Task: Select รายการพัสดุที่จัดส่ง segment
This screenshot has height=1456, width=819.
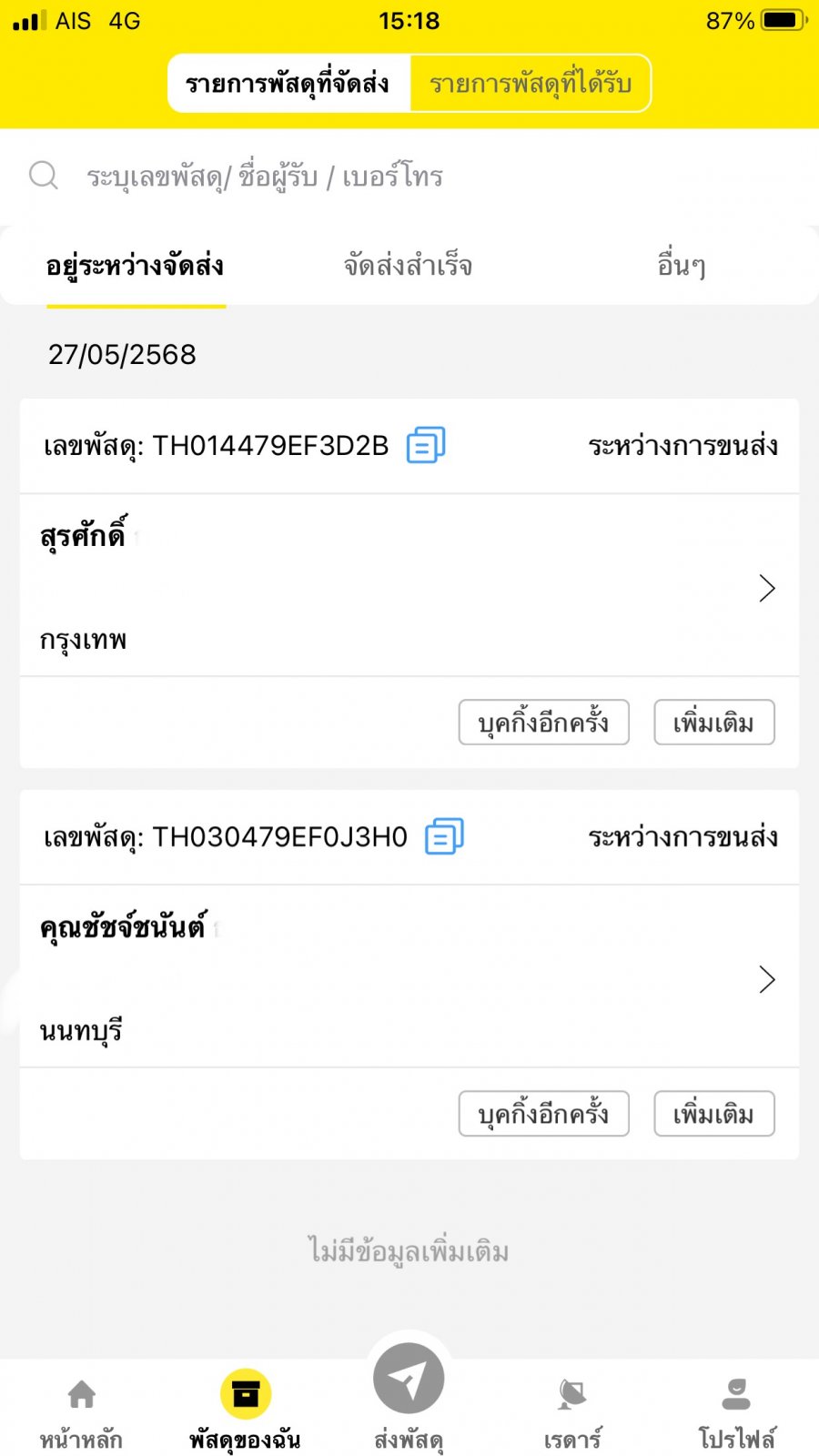Action: coord(288,84)
